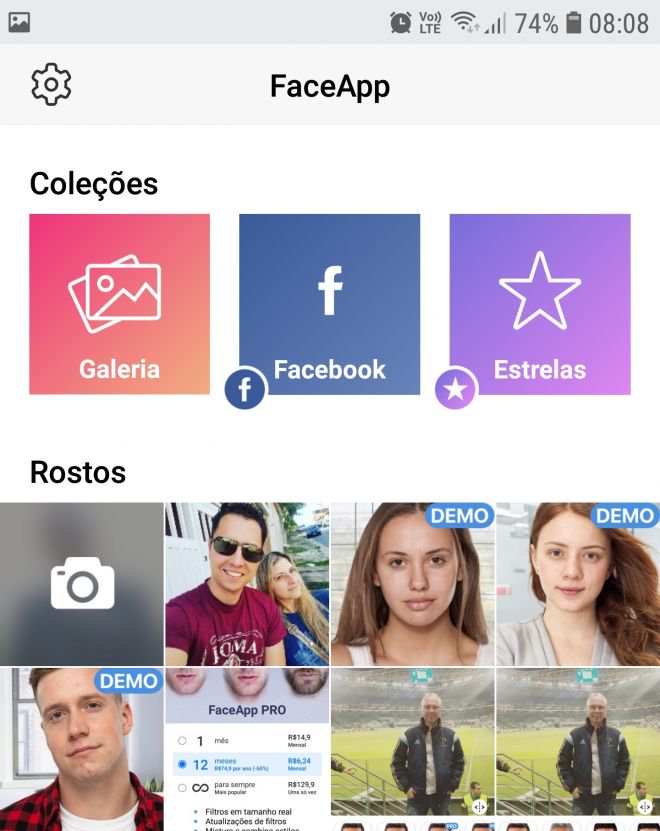Open the settings gear icon
Image resolution: width=660 pixels, height=831 pixels.
point(51,85)
